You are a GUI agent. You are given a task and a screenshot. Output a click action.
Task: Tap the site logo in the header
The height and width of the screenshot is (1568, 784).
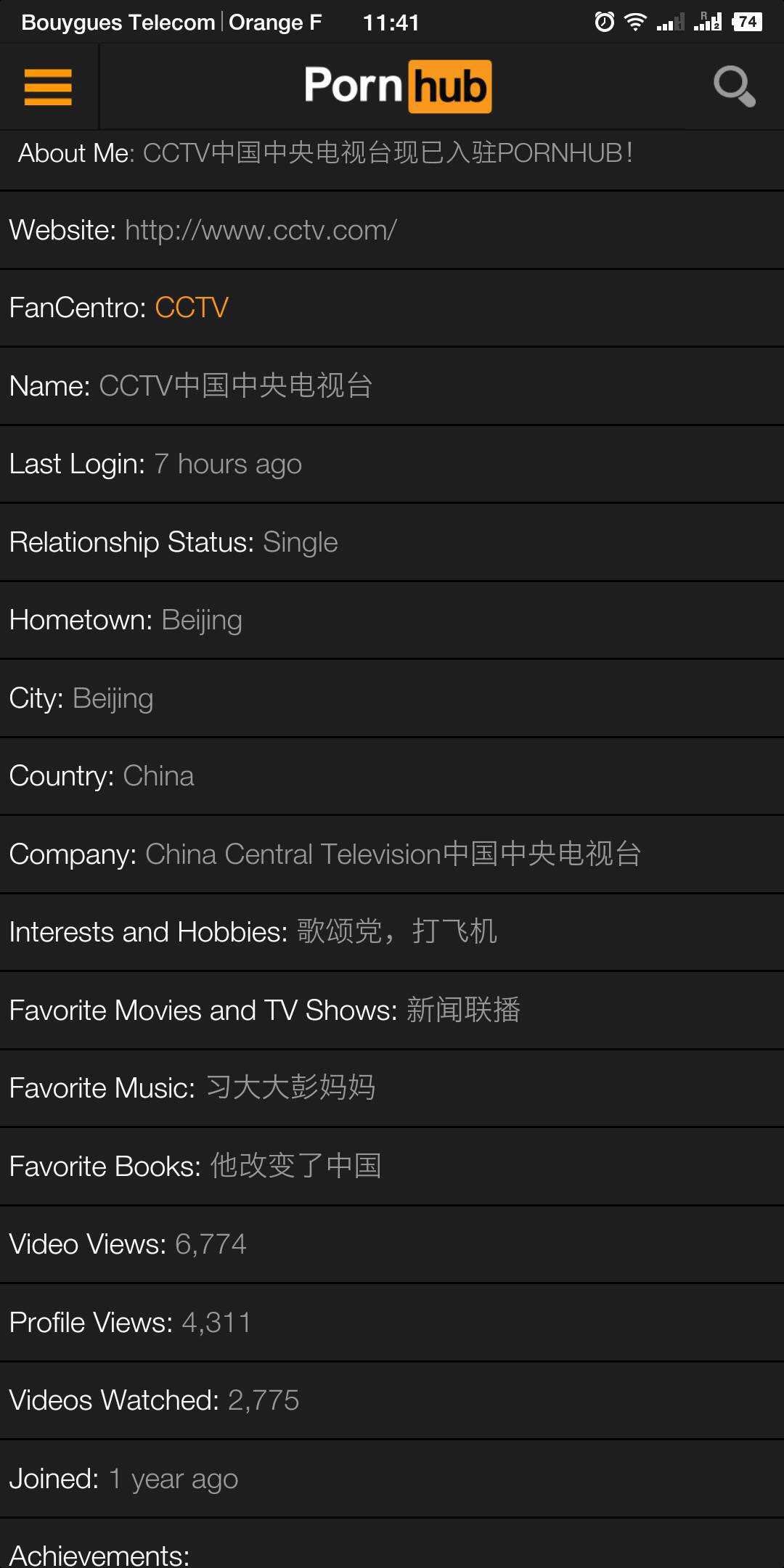point(398,86)
